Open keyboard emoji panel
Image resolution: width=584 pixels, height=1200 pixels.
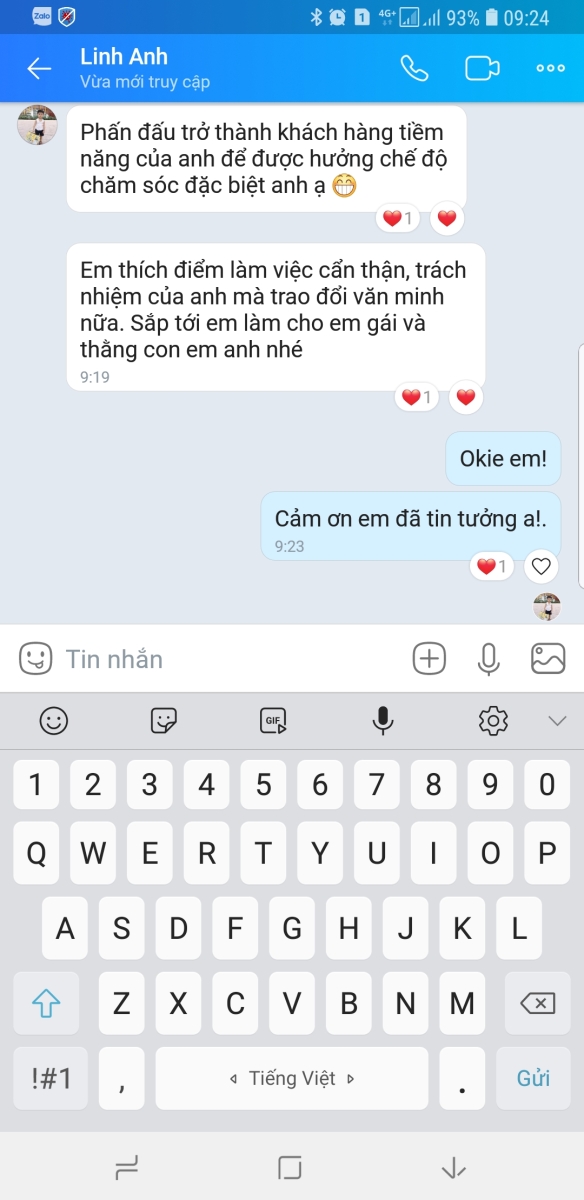[x=54, y=720]
